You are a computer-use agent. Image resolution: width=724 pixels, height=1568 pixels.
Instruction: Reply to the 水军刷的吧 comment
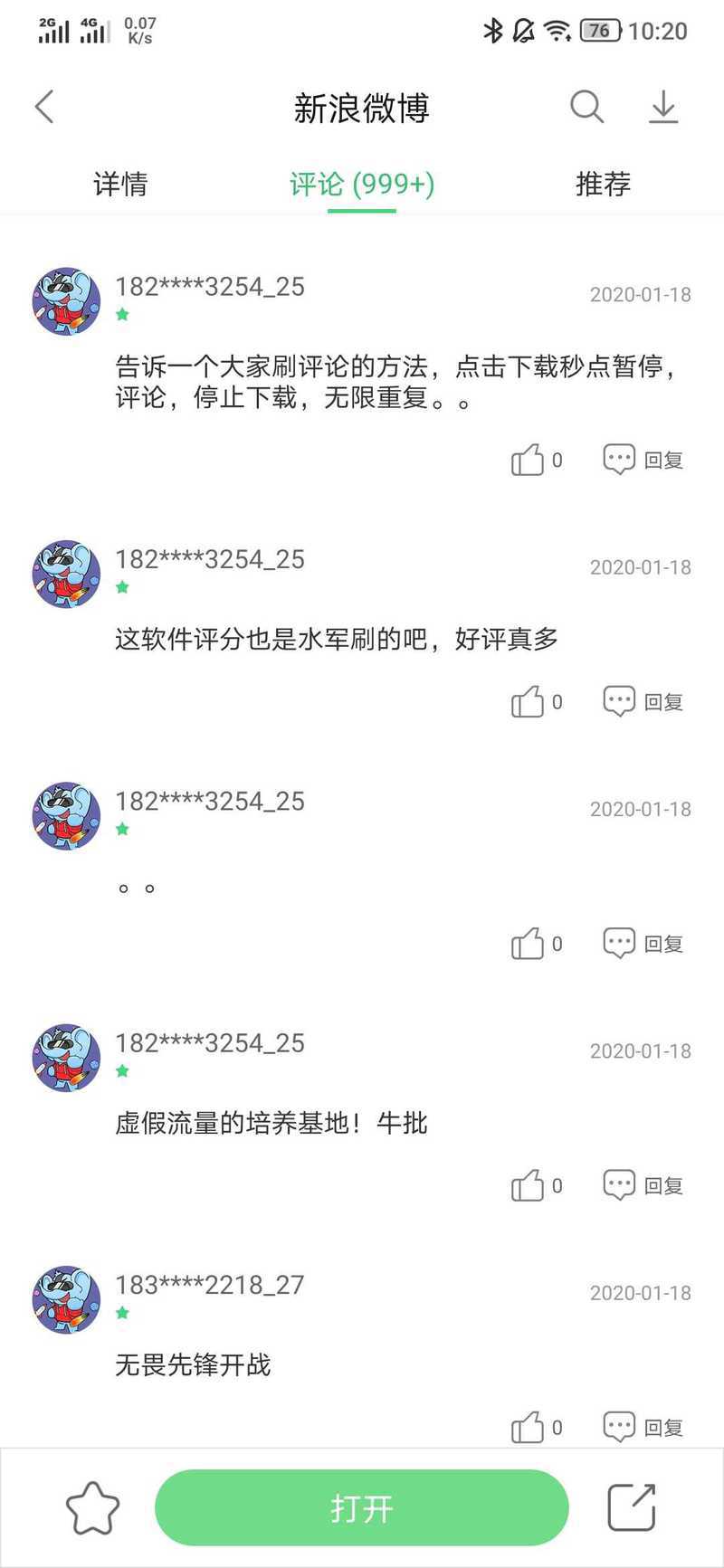tap(643, 701)
